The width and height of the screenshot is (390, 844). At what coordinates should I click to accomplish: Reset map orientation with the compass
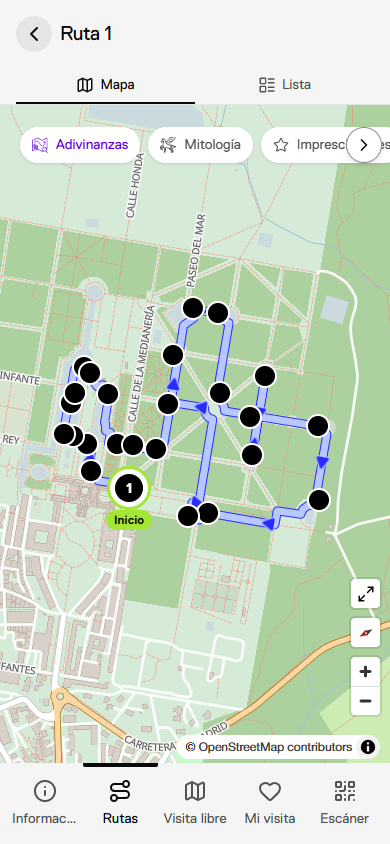point(365,632)
